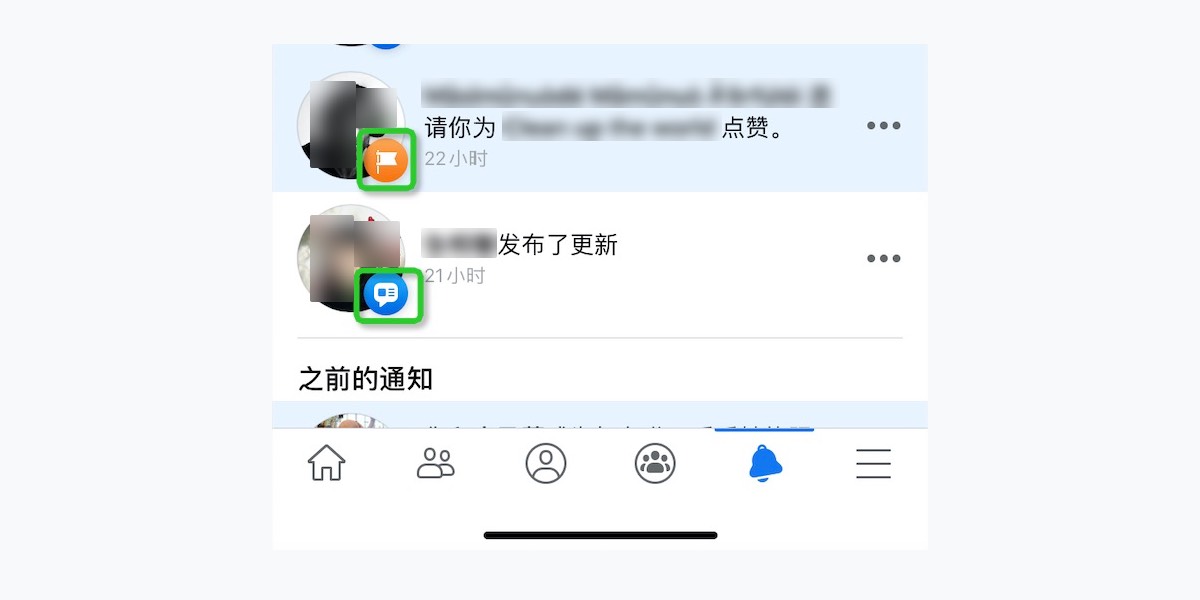Go to the Home feed tab

point(326,464)
